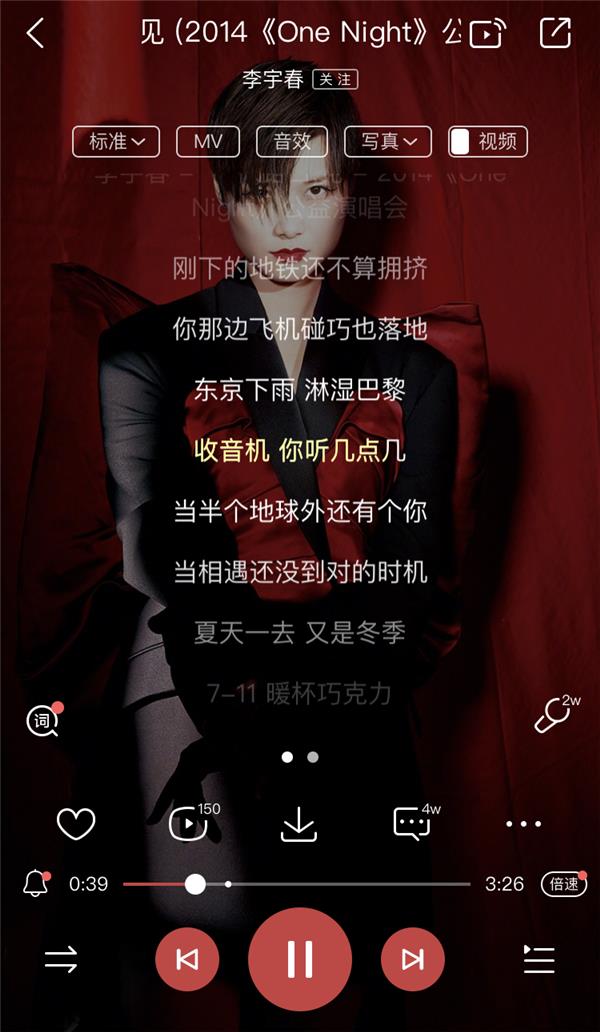Switch to 视频 mode

(488, 142)
